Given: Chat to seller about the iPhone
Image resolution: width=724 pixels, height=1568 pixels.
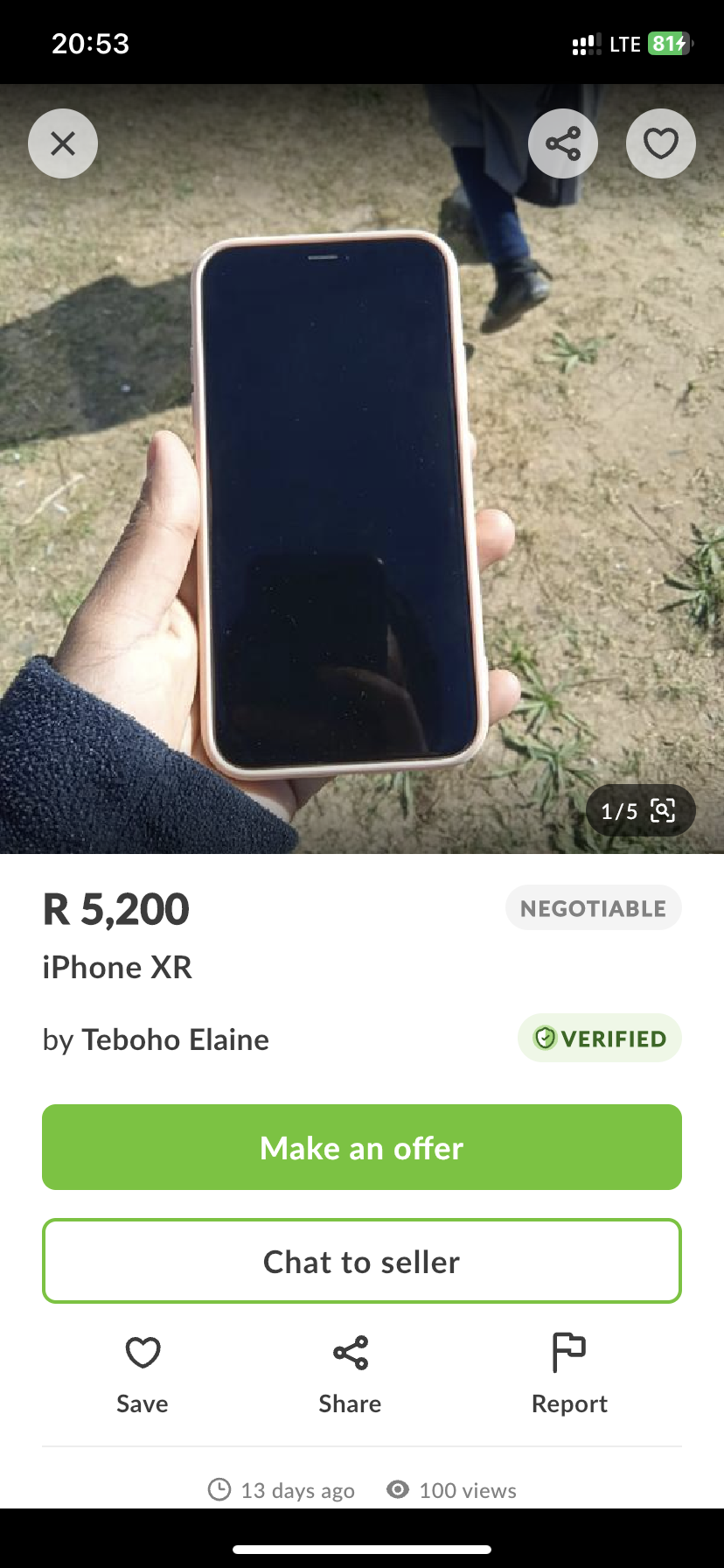Looking at the screenshot, I should pyautogui.click(x=362, y=1261).
